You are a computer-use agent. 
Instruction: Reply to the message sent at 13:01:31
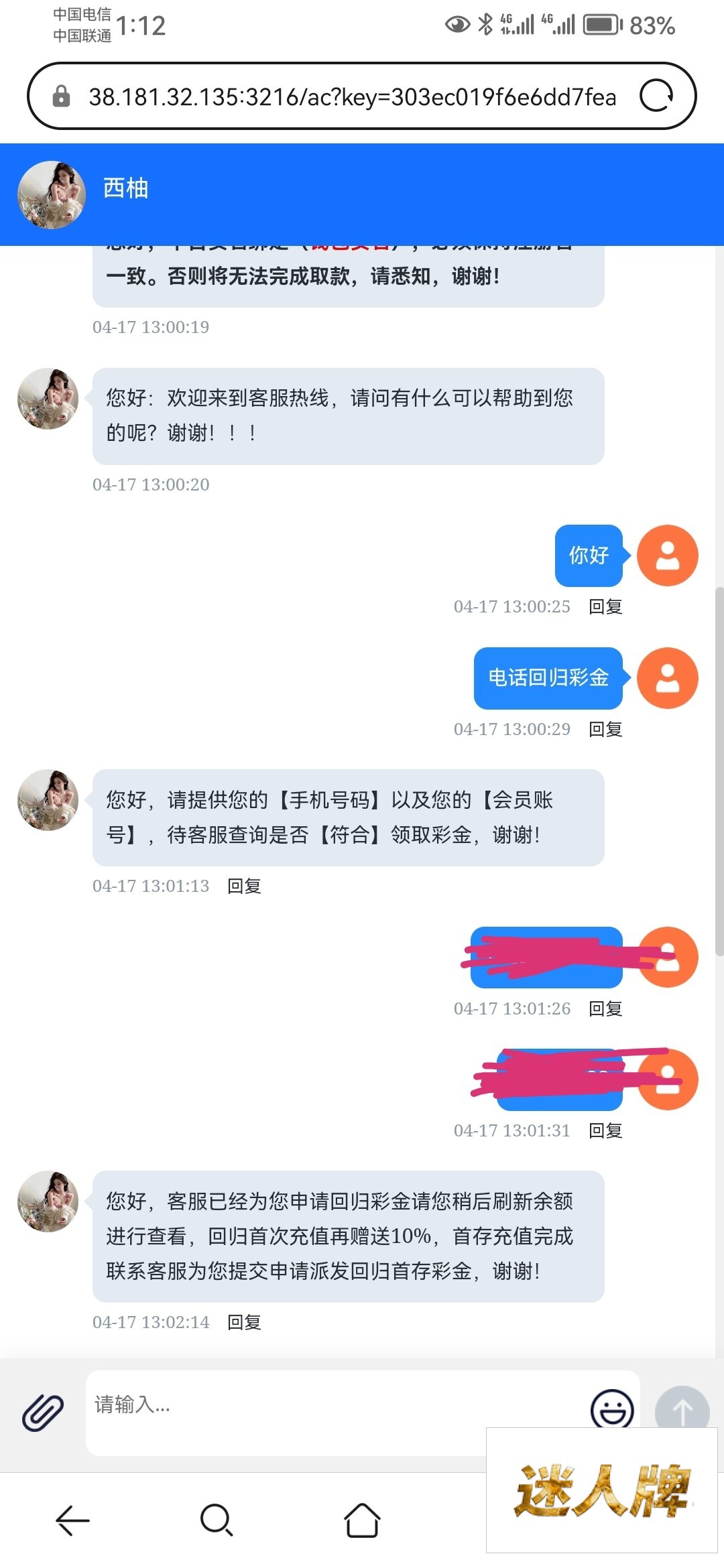pos(605,1130)
